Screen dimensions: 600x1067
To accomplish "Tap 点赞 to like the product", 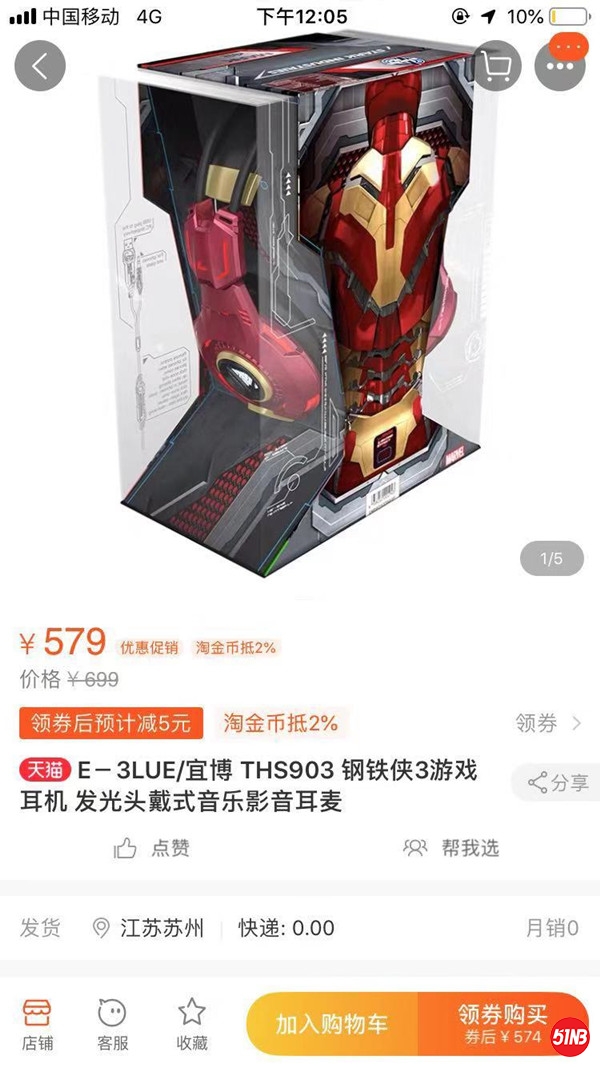I will click(152, 848).
